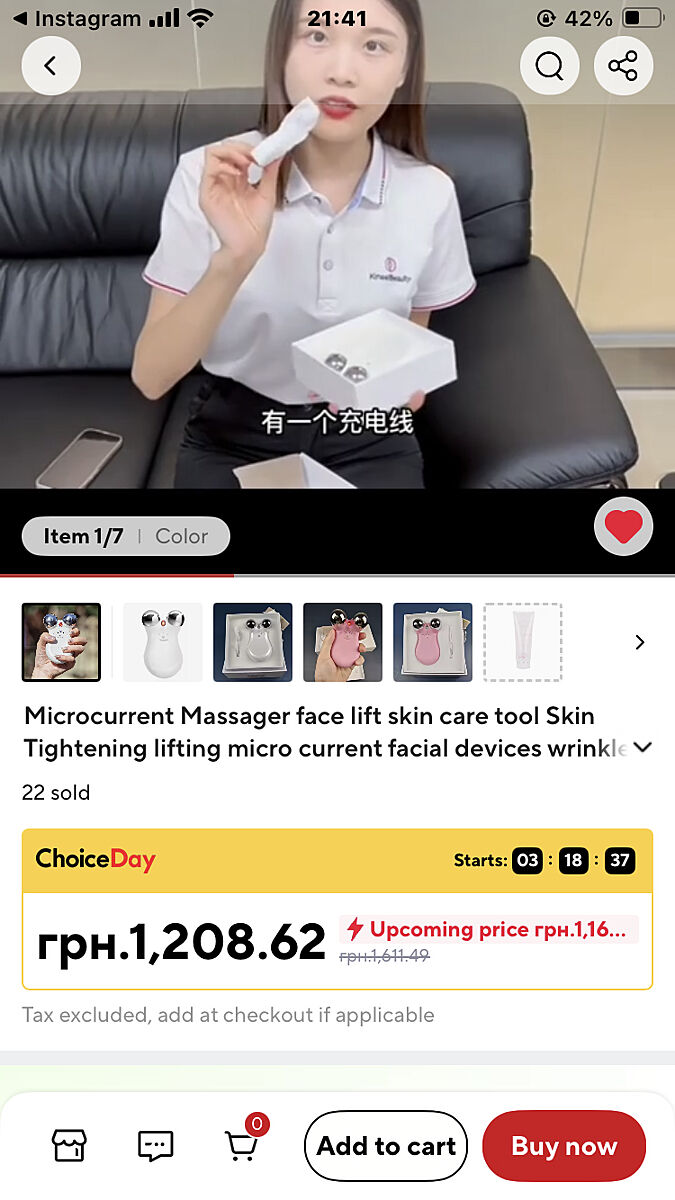
Task: Open the search icon
Action: click(549, 66)
